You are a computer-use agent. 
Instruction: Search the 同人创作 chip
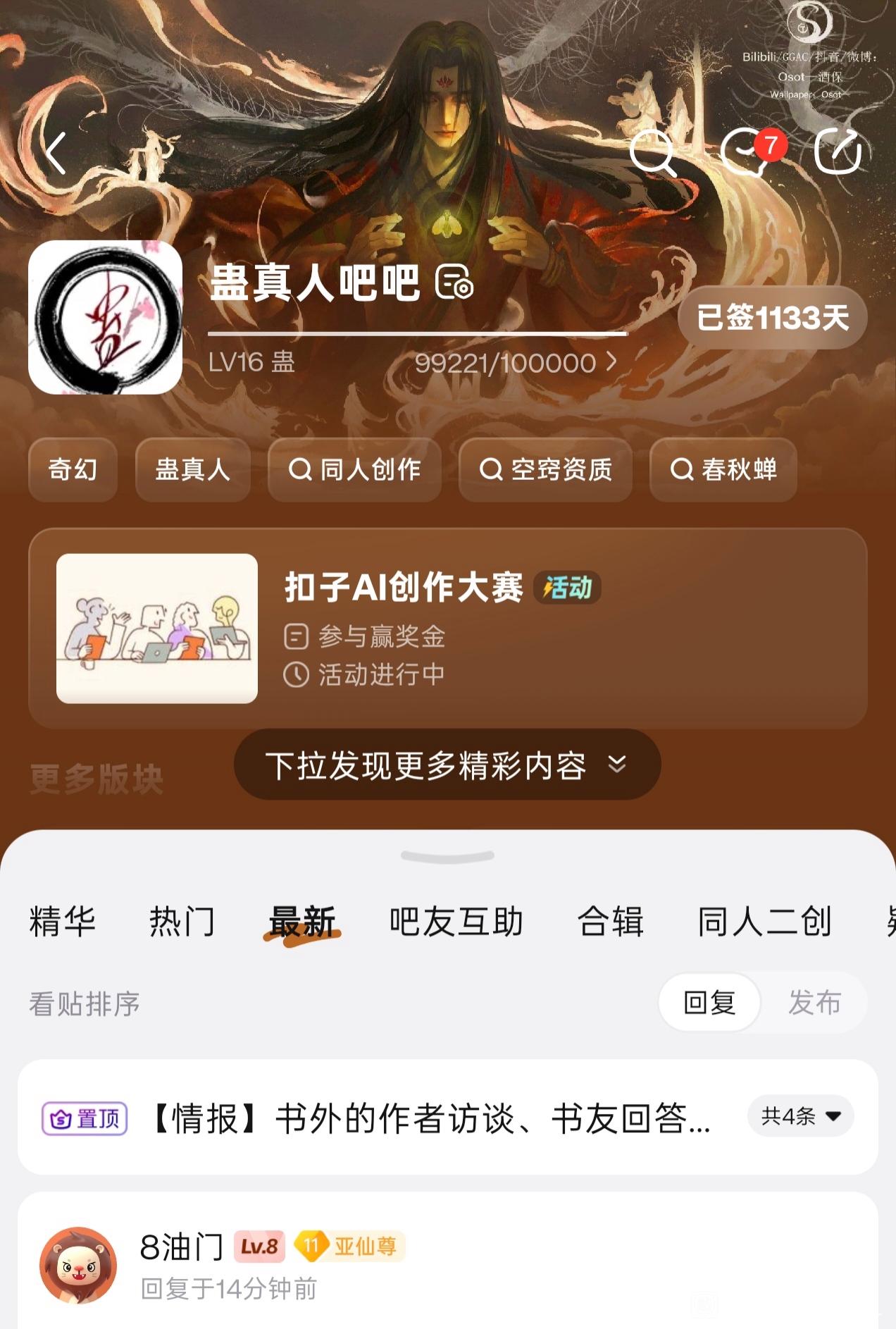click(x=355, y=469)
